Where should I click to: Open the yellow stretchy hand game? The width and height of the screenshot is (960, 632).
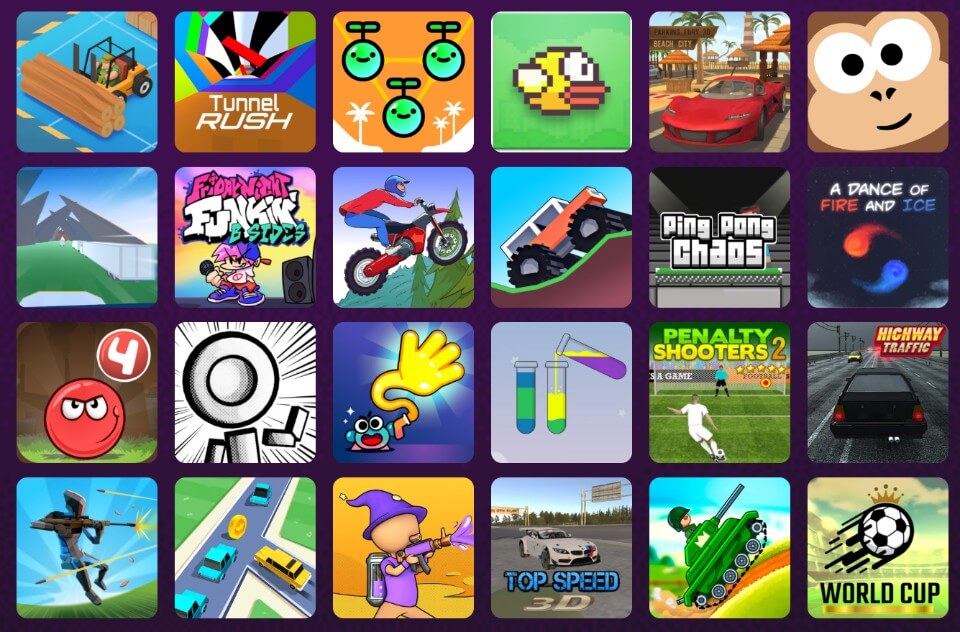(403, 392)
